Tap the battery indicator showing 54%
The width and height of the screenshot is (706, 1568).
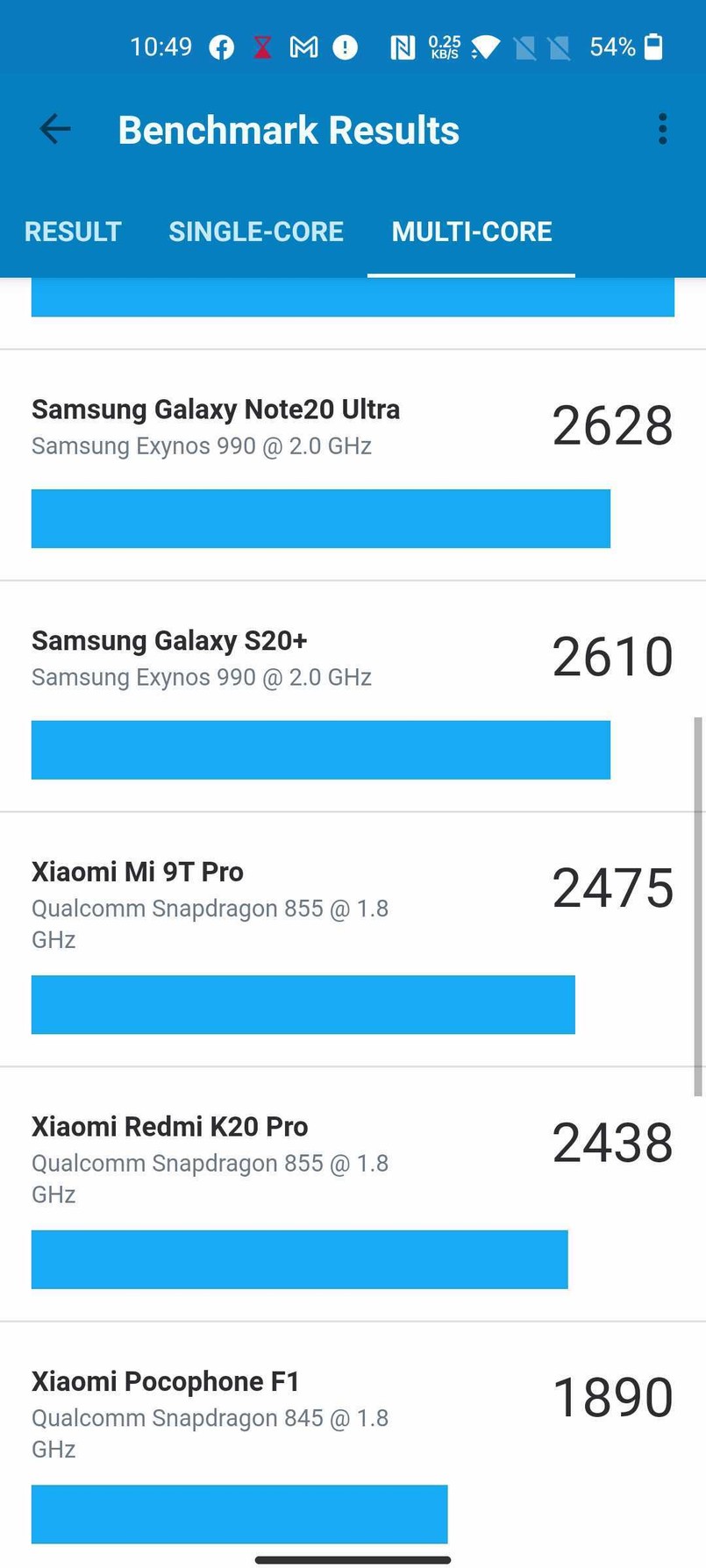point(653,47)
